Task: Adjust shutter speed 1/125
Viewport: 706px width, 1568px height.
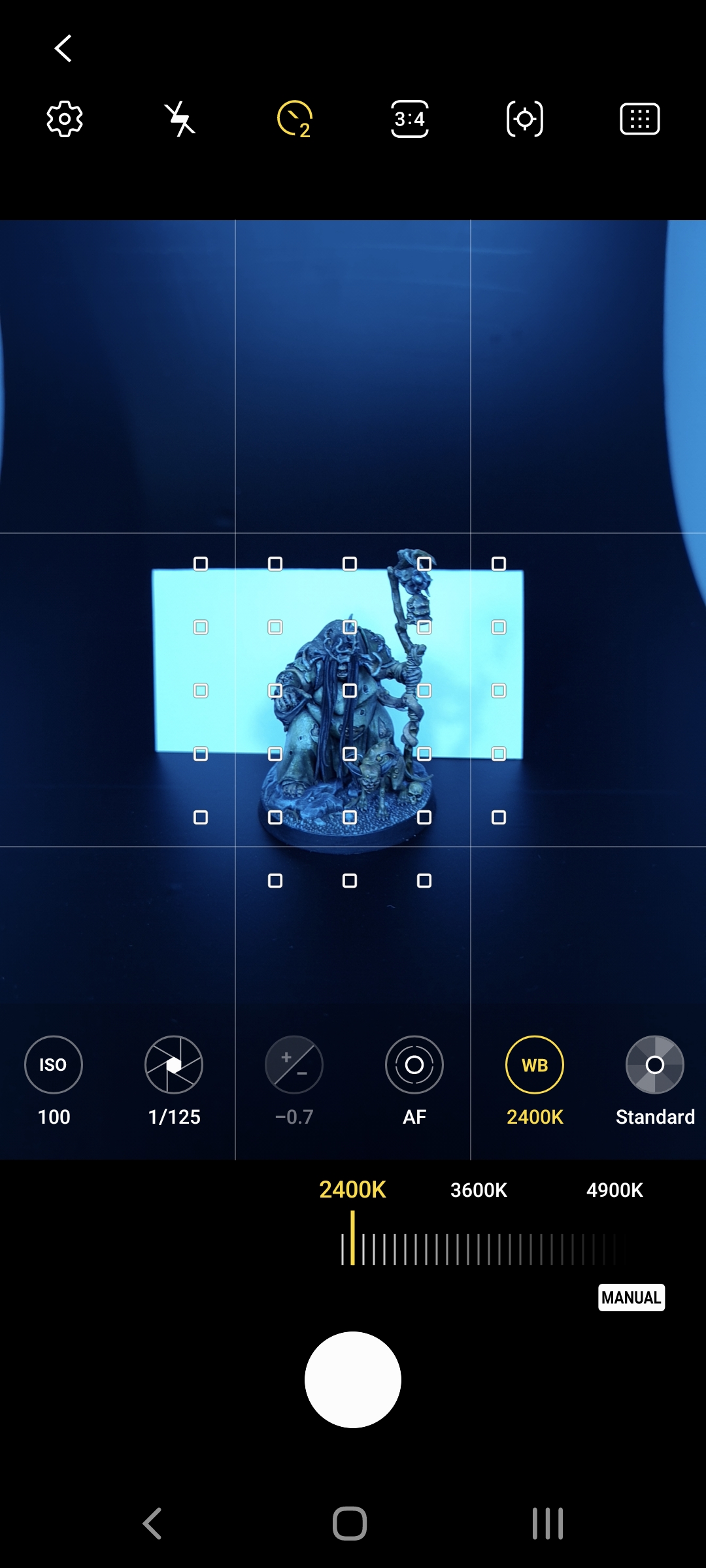Action: tap(174, 1065)
